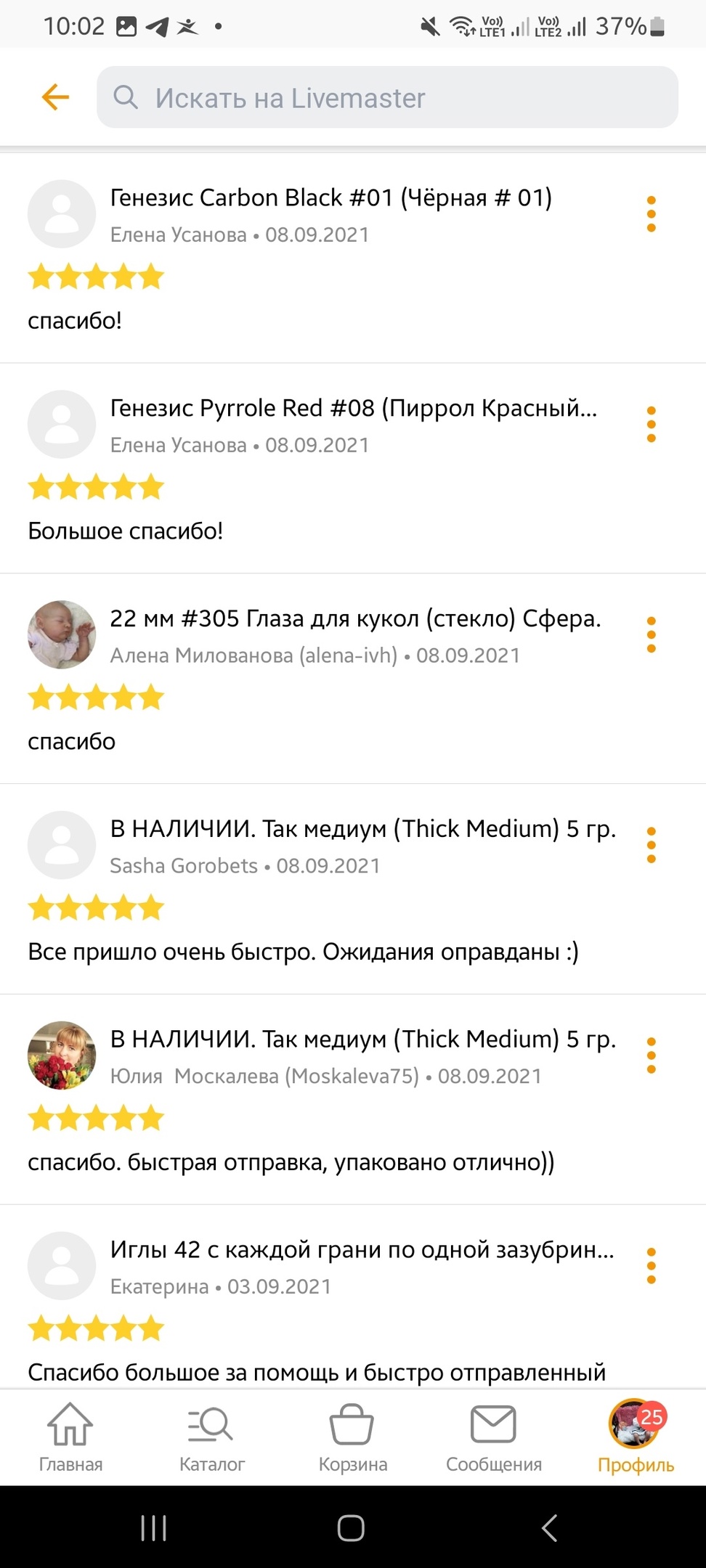This screenshot has width=706, height=1568.
Task: Switch to the Каталог tab
Action: point(211,1437)
